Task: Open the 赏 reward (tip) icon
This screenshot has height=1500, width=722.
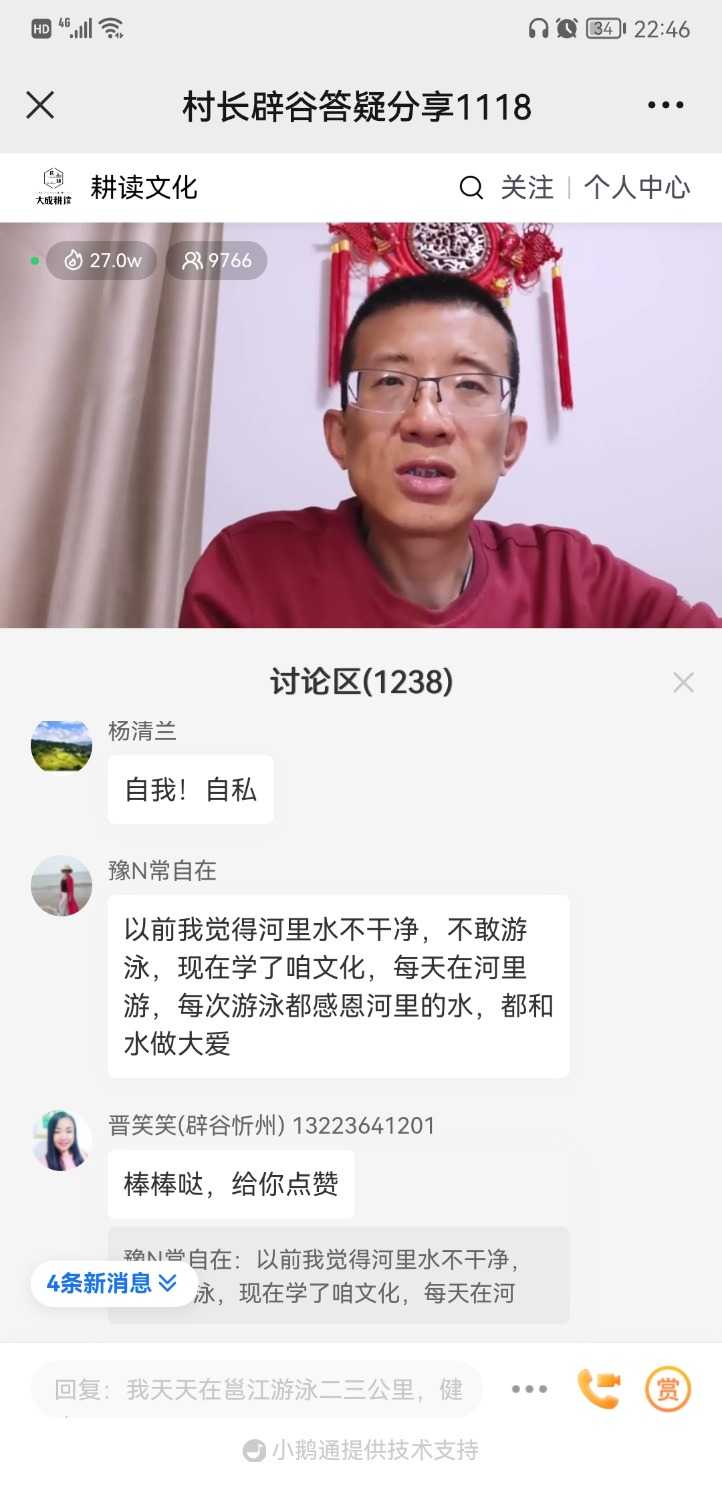Action: (x=667, y=1389)
